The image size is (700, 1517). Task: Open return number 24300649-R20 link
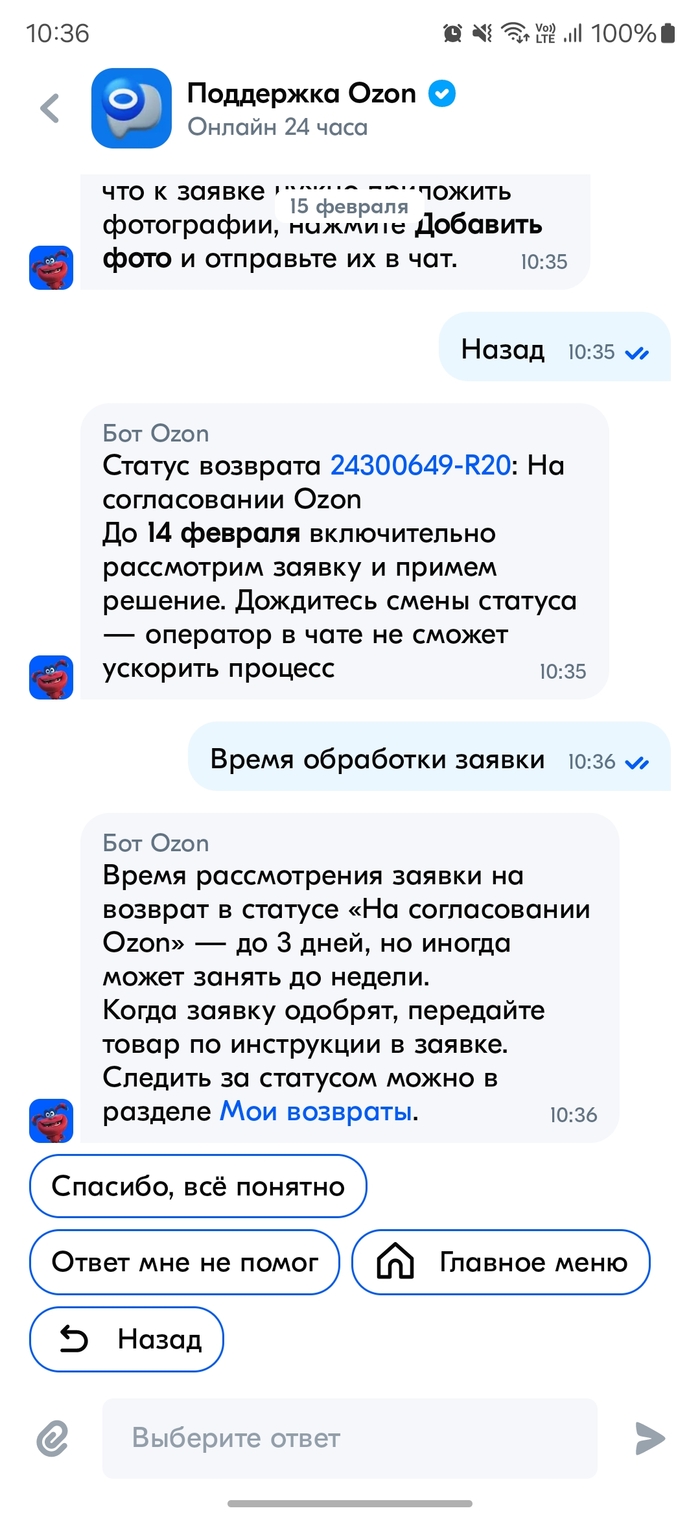click(x=419, y=466)
